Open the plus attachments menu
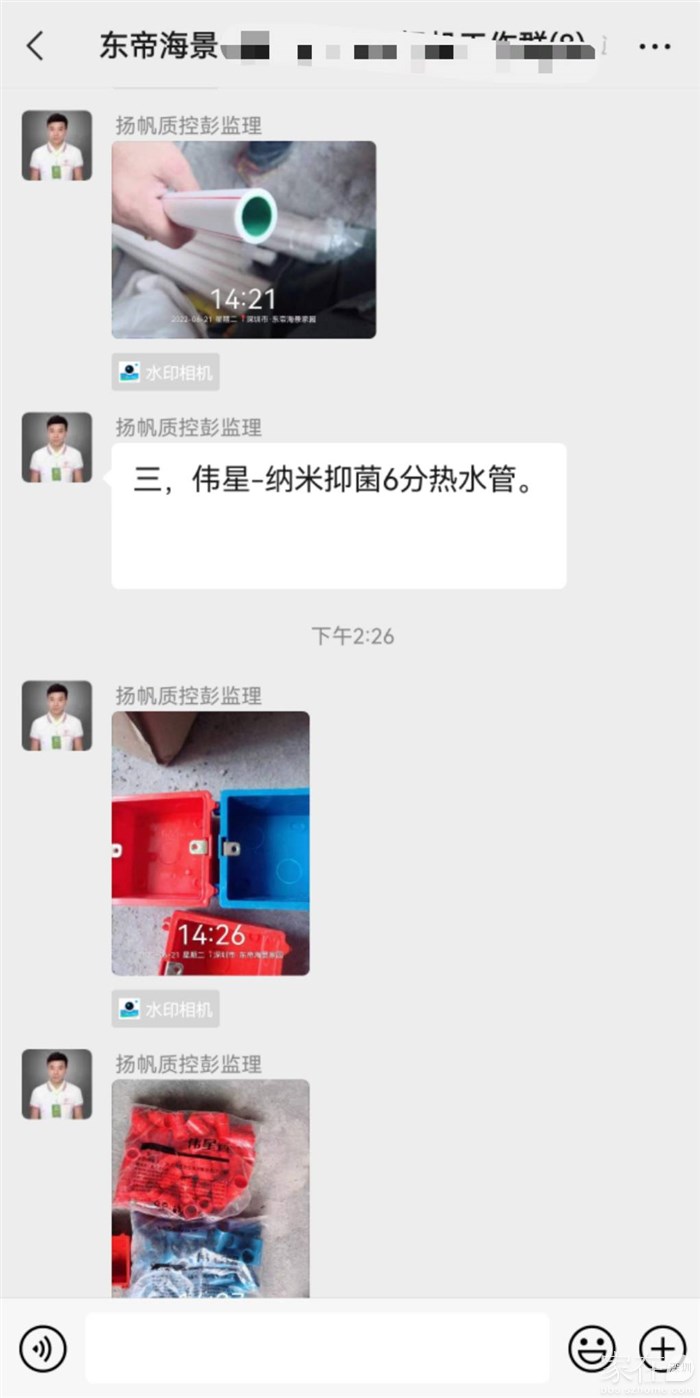Image resolution: width=700 pixels, height=1398 pixels. (x=662, y=1348)
